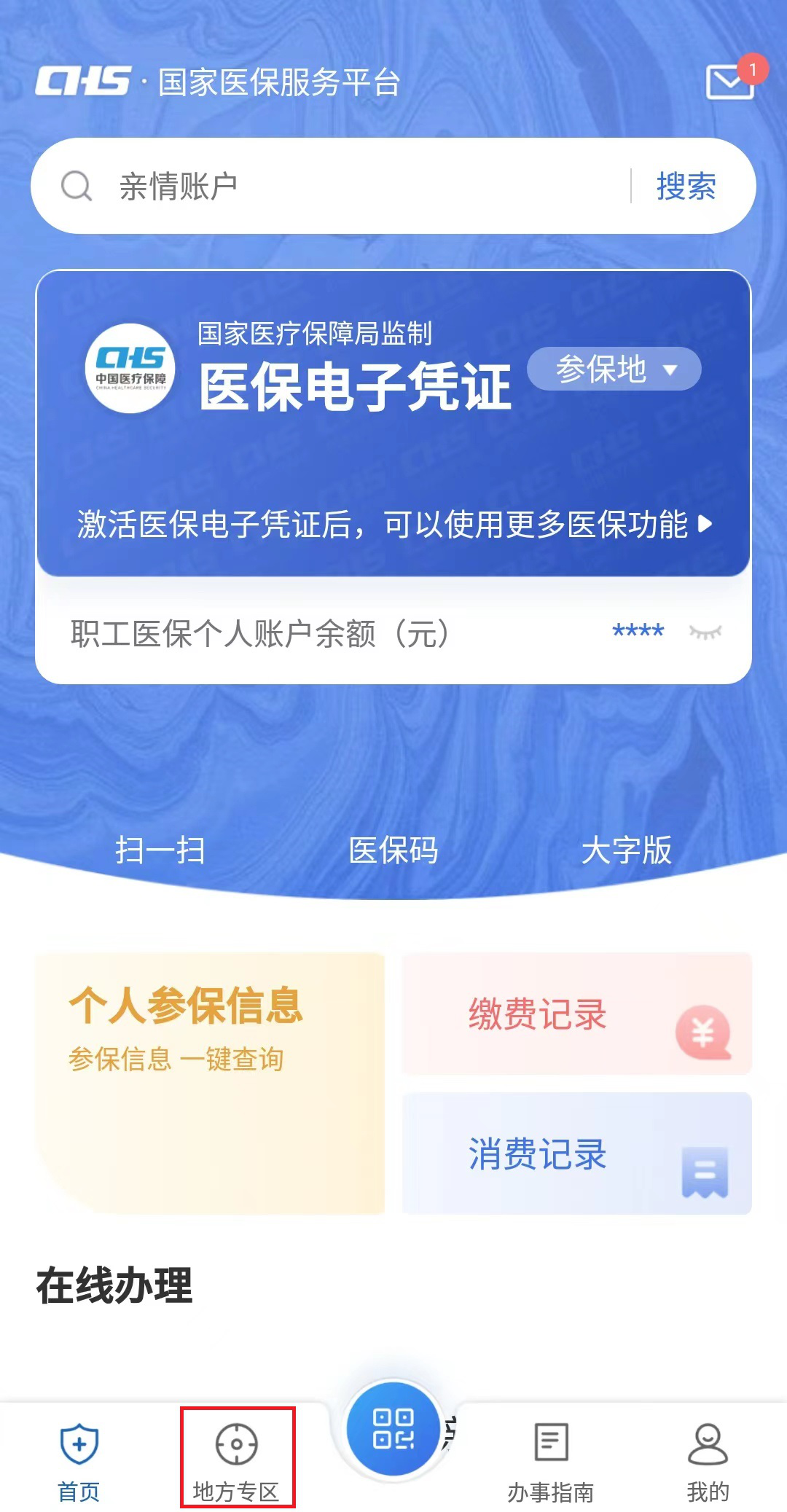View 缴费记录 payment records
Screen dimensions: 787x1512
coord(576,1014)
